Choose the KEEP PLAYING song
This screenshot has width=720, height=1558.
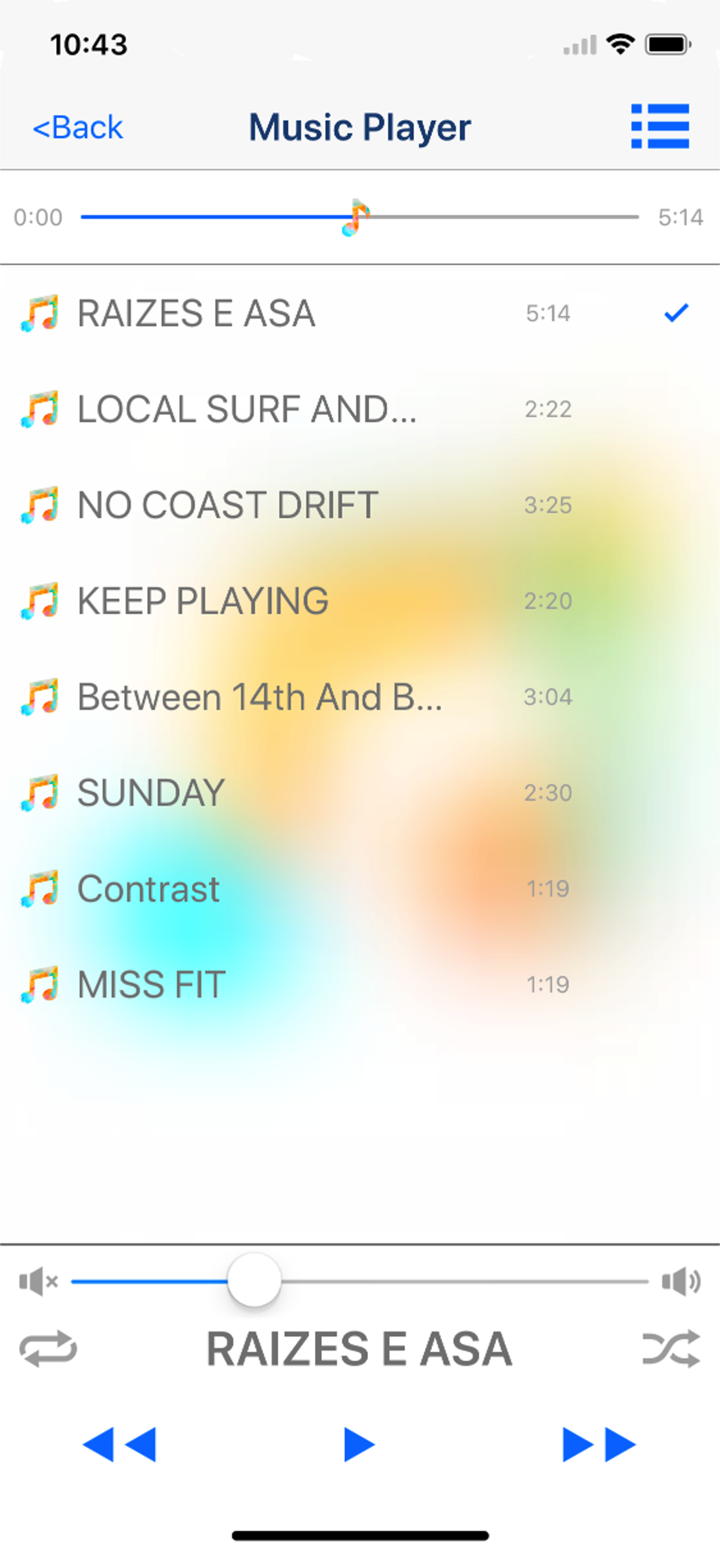pyautogui.click(x=360, y=602)
